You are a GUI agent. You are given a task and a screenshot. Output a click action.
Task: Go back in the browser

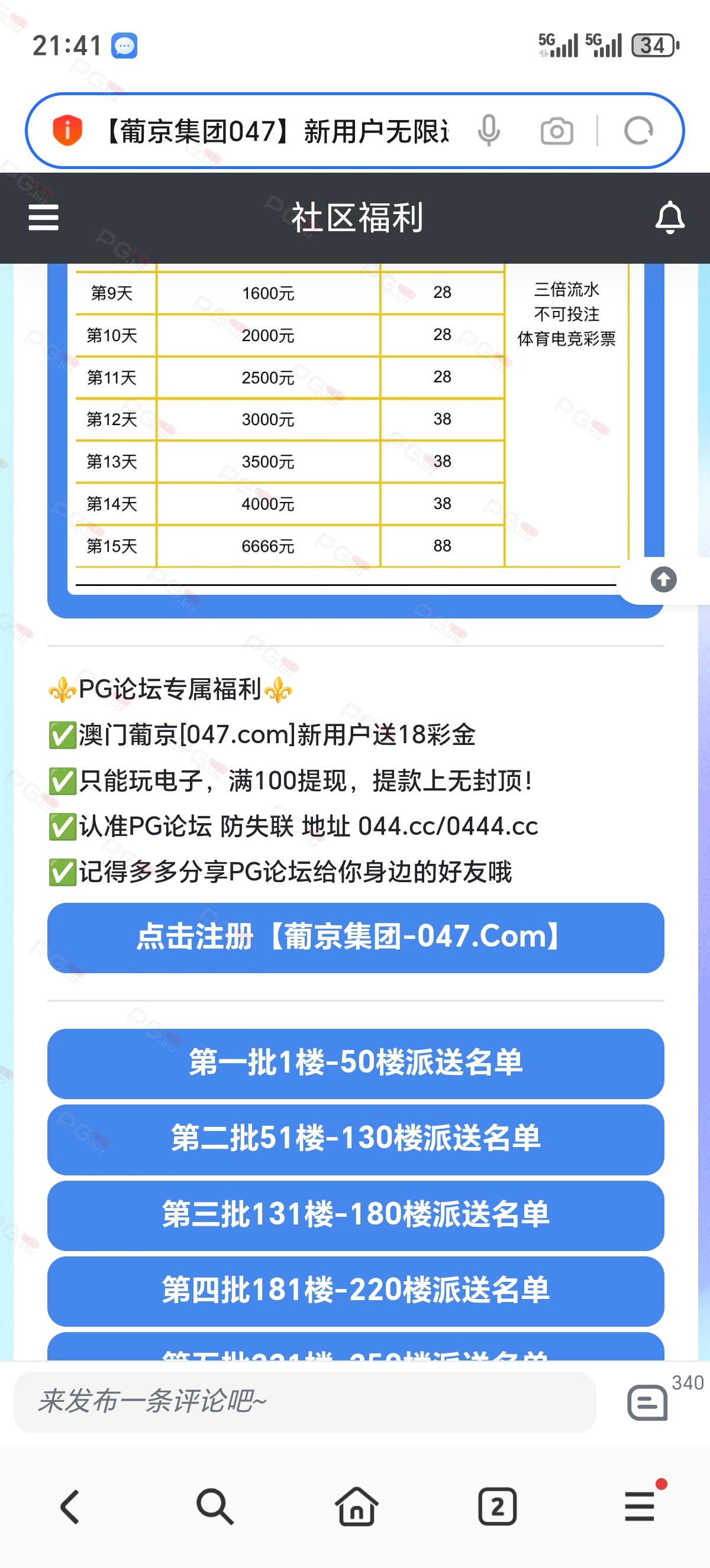coord(70,1507)
